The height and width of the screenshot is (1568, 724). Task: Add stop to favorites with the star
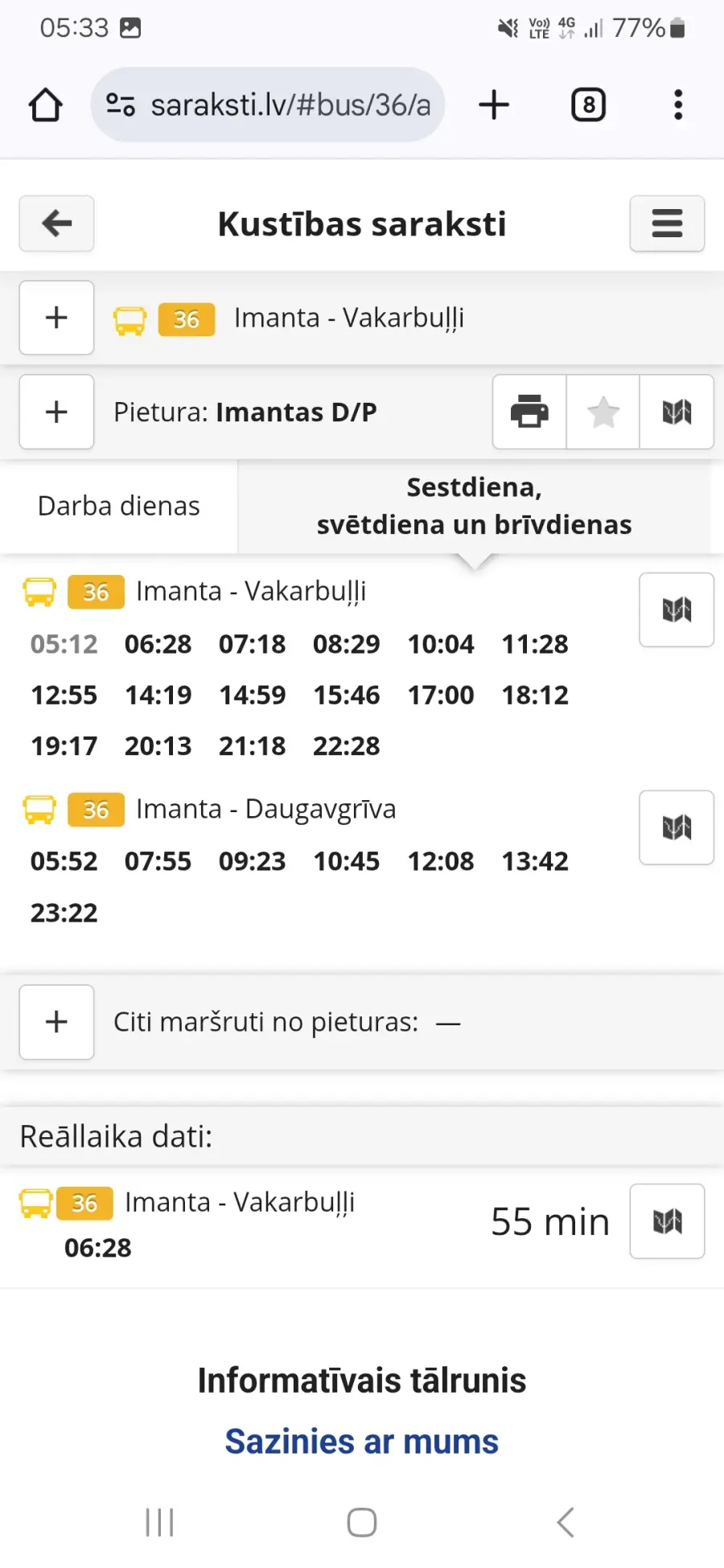pos(603,412)
